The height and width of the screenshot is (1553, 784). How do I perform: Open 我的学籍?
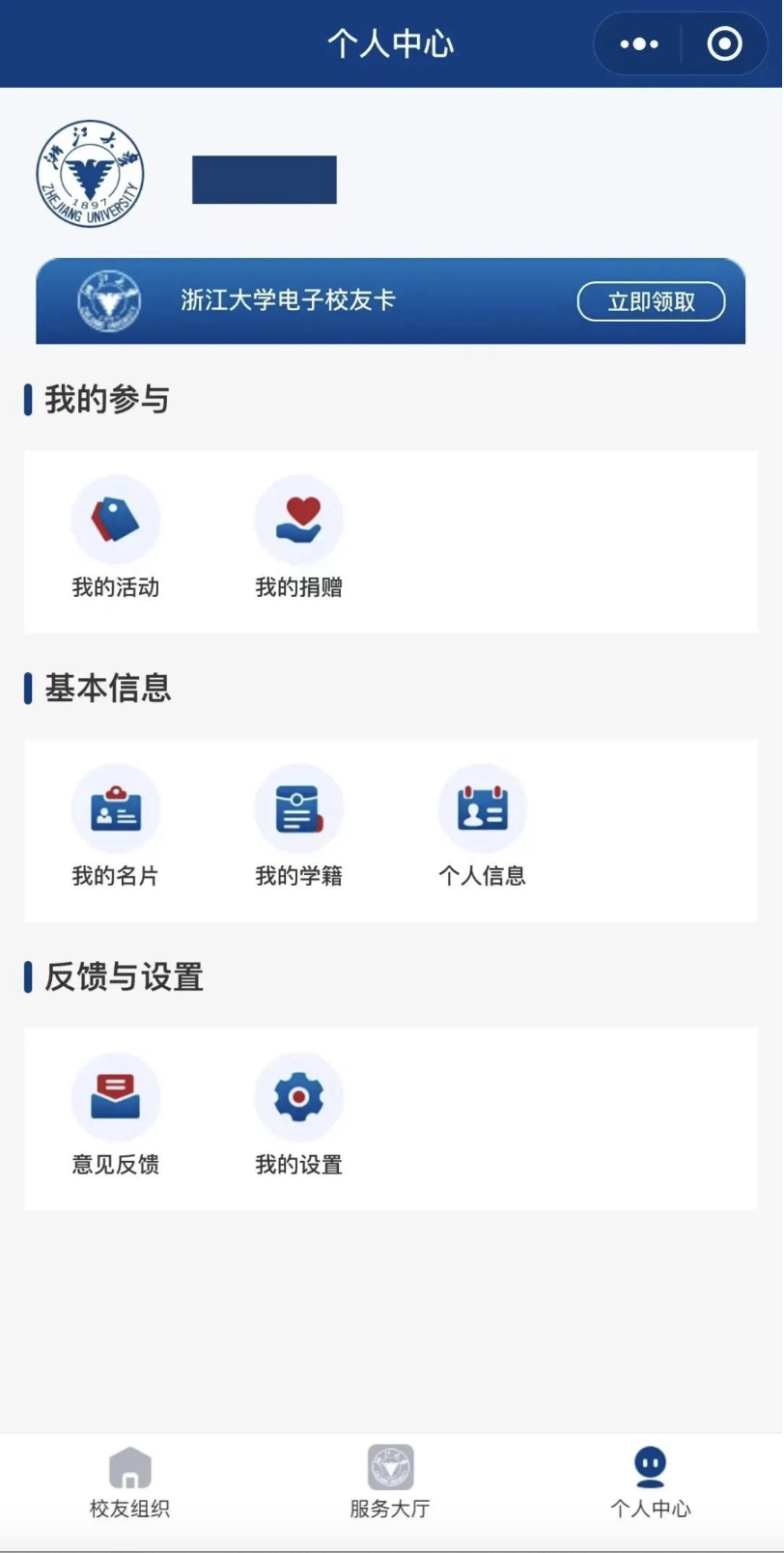coord(299,826)
